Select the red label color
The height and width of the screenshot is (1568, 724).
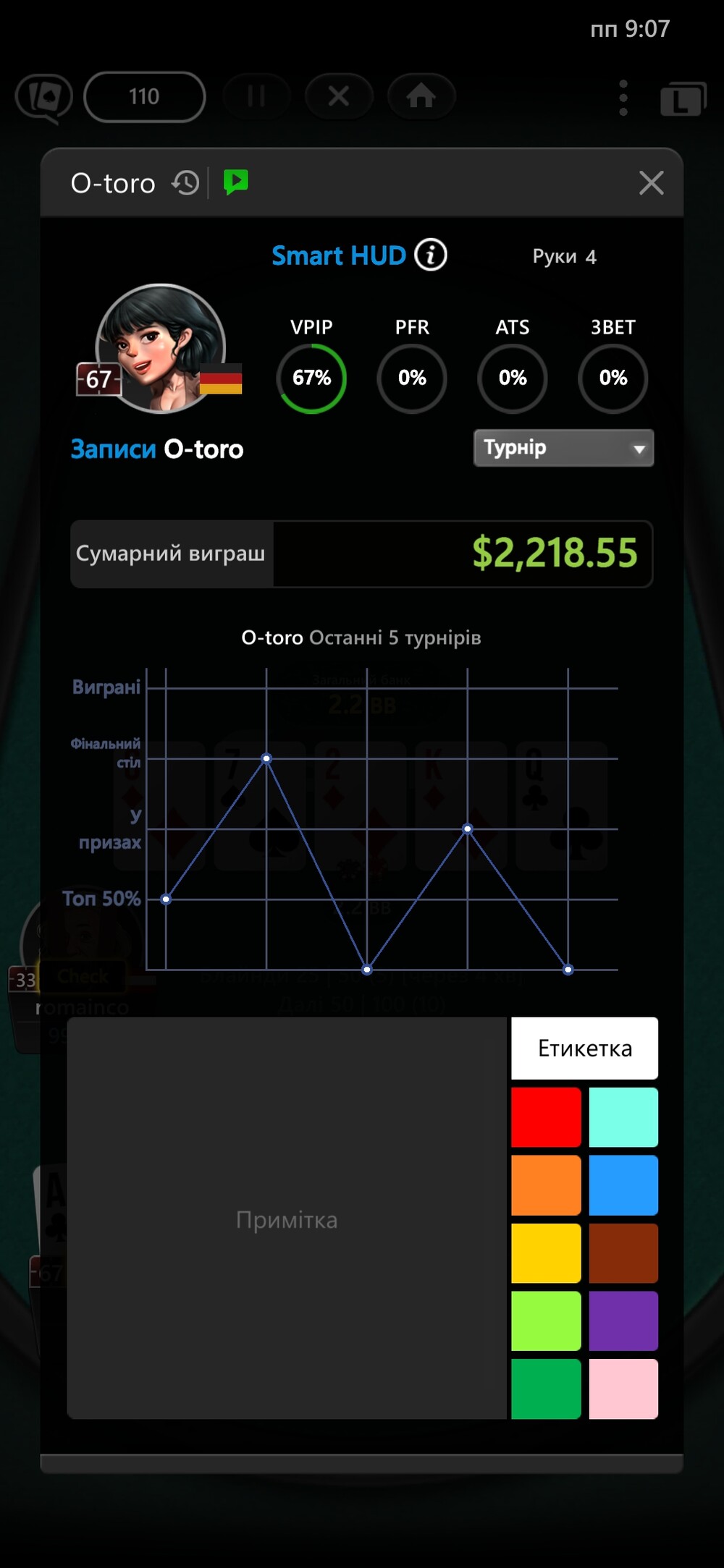546,1116
